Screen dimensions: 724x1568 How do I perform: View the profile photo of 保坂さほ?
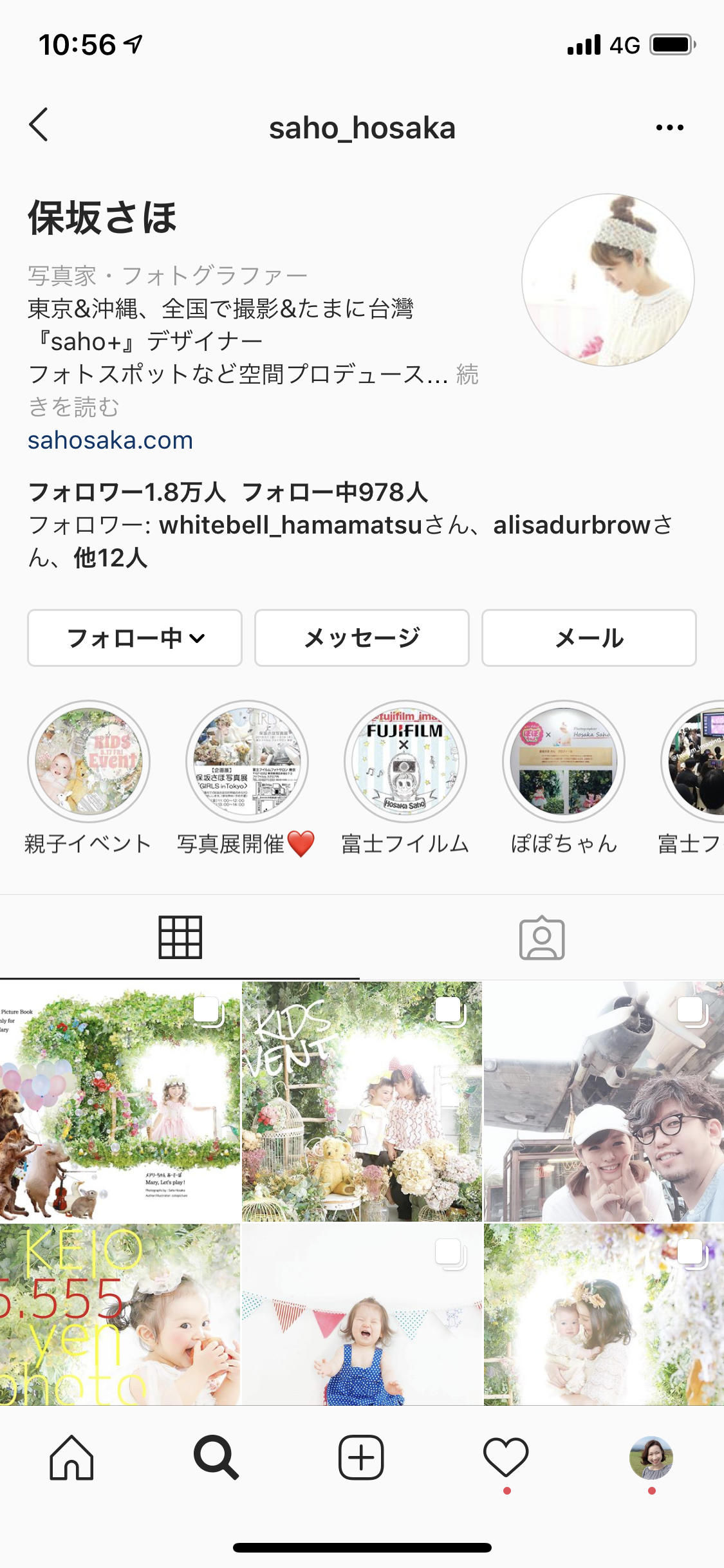pos(608,280)
